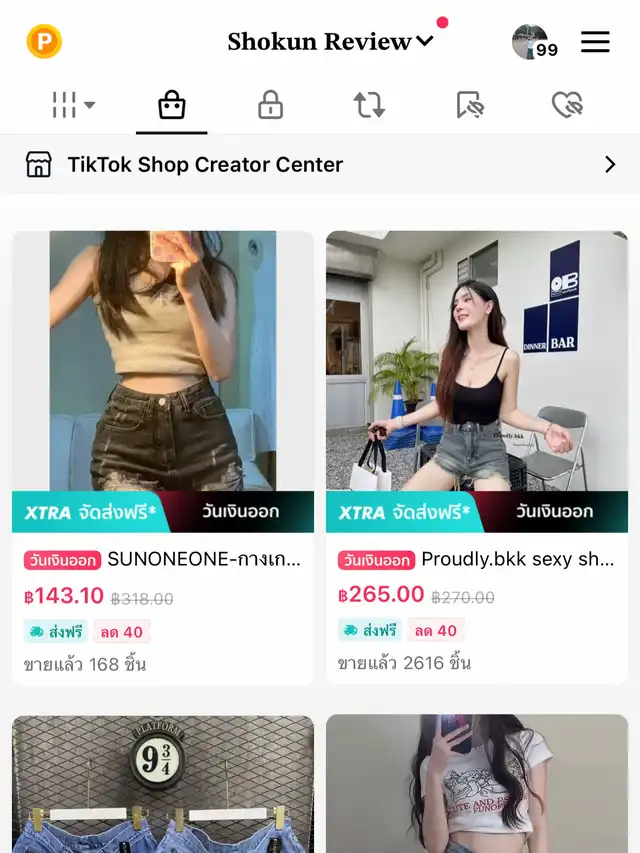Switch to the private lock tab
The height and width of the screenshot is (853, 640).
270,105
